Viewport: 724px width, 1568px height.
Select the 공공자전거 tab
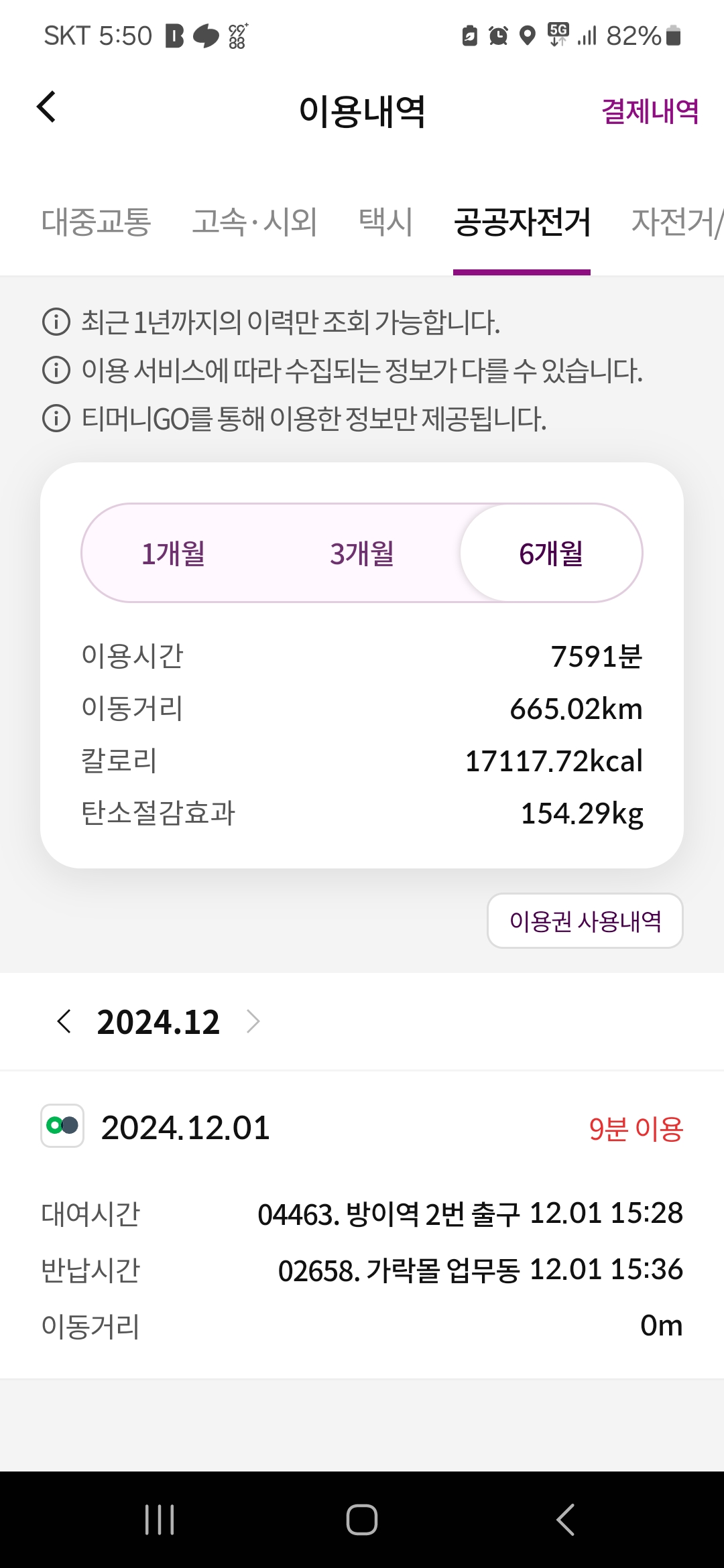[x=522, y=222]
